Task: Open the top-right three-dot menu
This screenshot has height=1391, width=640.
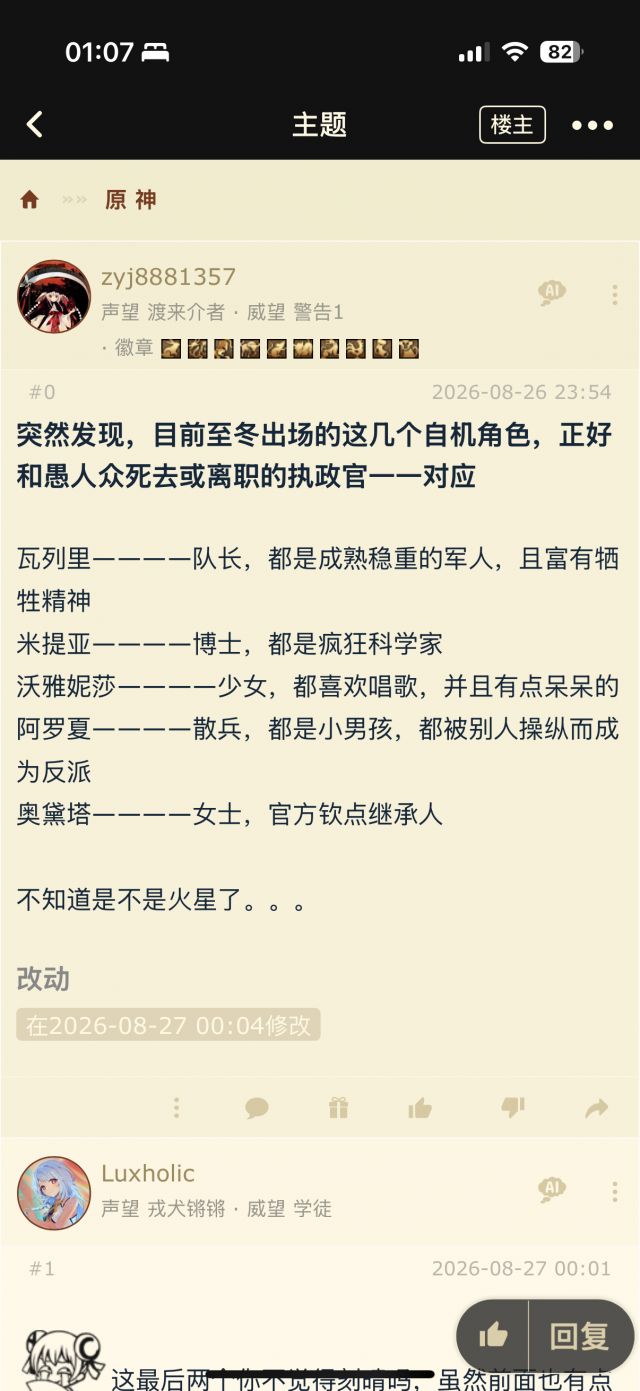Action: (x=592, y=125)
